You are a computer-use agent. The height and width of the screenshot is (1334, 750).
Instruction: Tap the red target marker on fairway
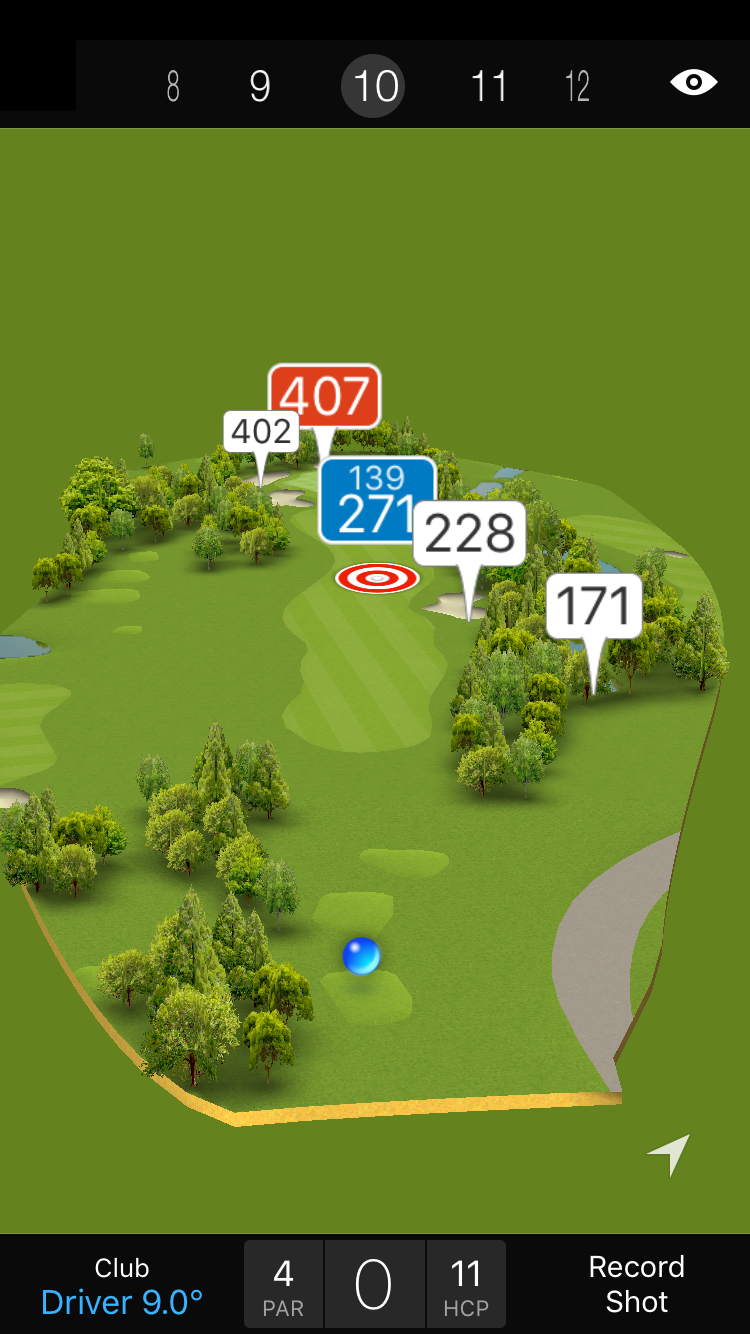pyautogui.click(x=377, y=577)
